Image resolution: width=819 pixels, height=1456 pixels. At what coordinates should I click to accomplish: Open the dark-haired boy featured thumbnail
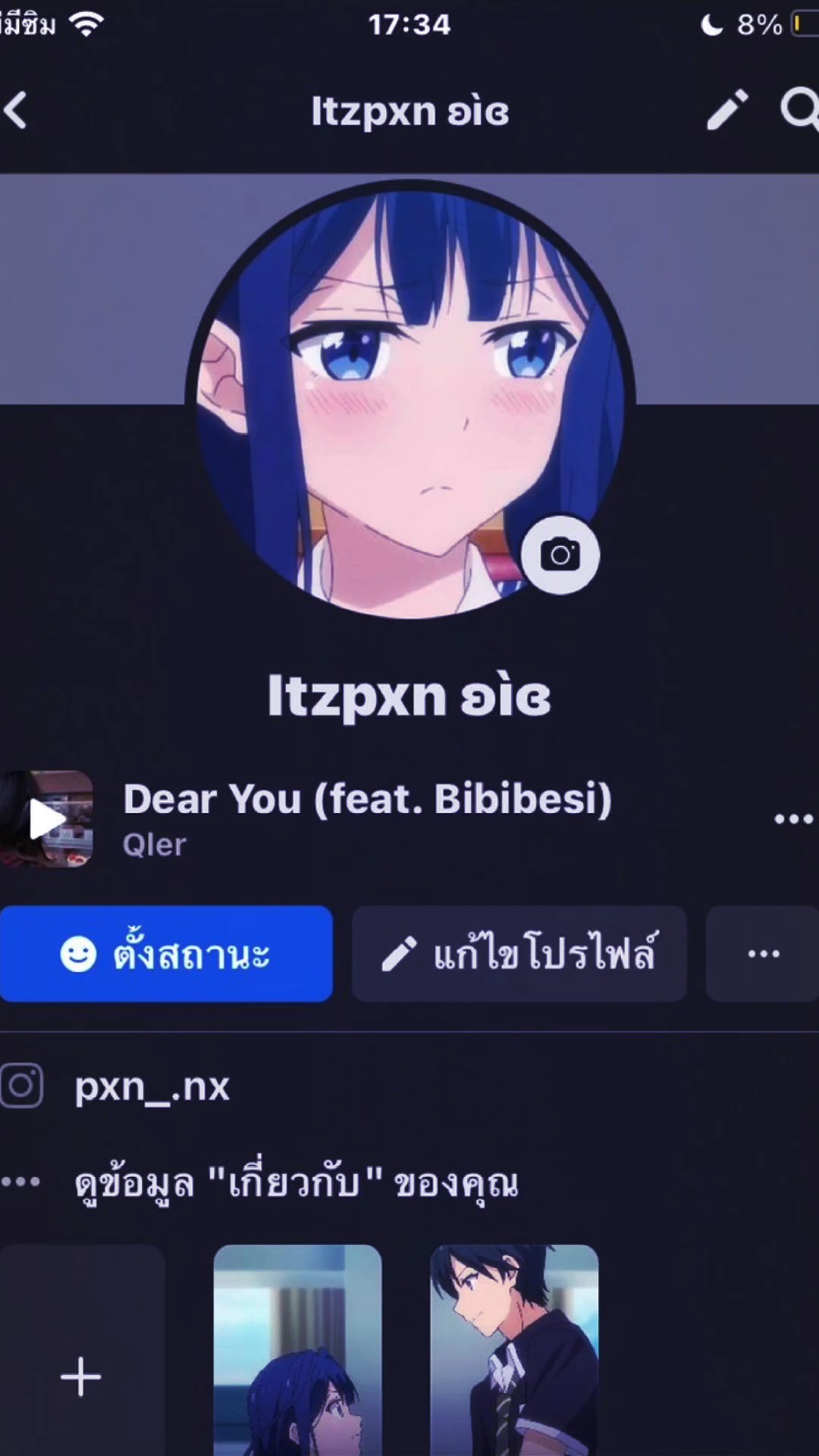[514, 1351]
